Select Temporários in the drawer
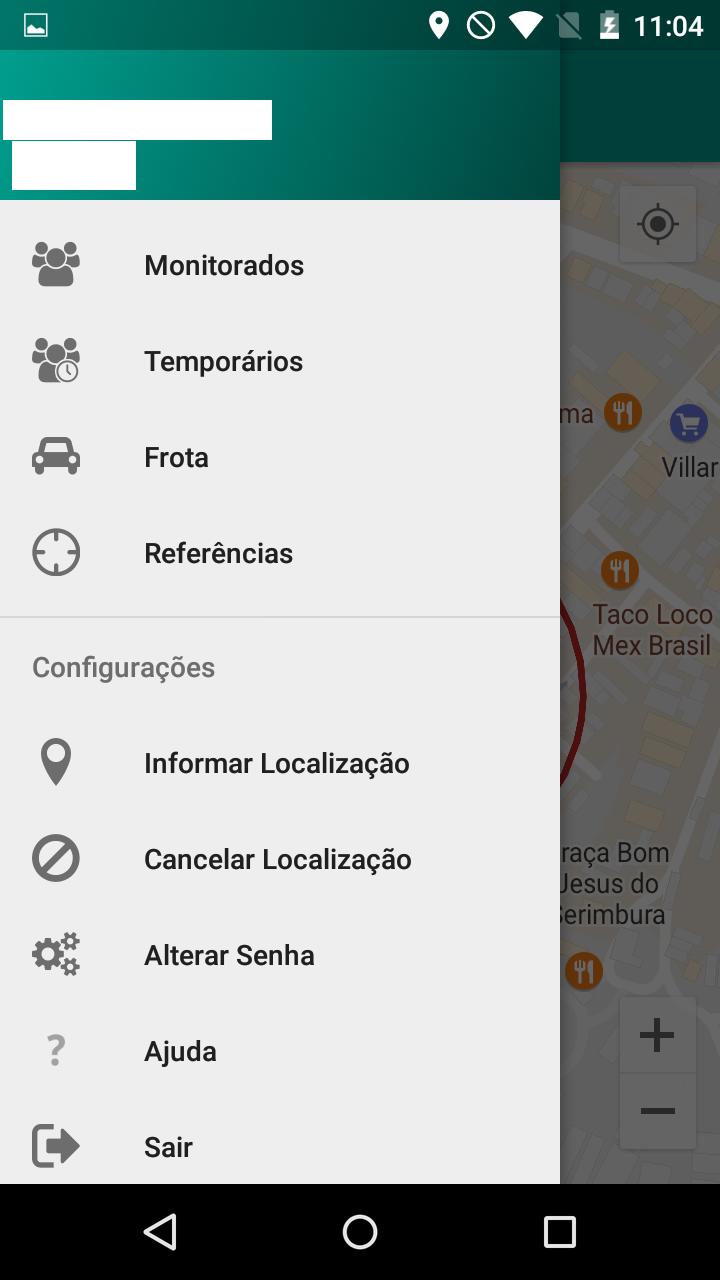Screen dimensions: 720x1280 click(x=280, y=361)
